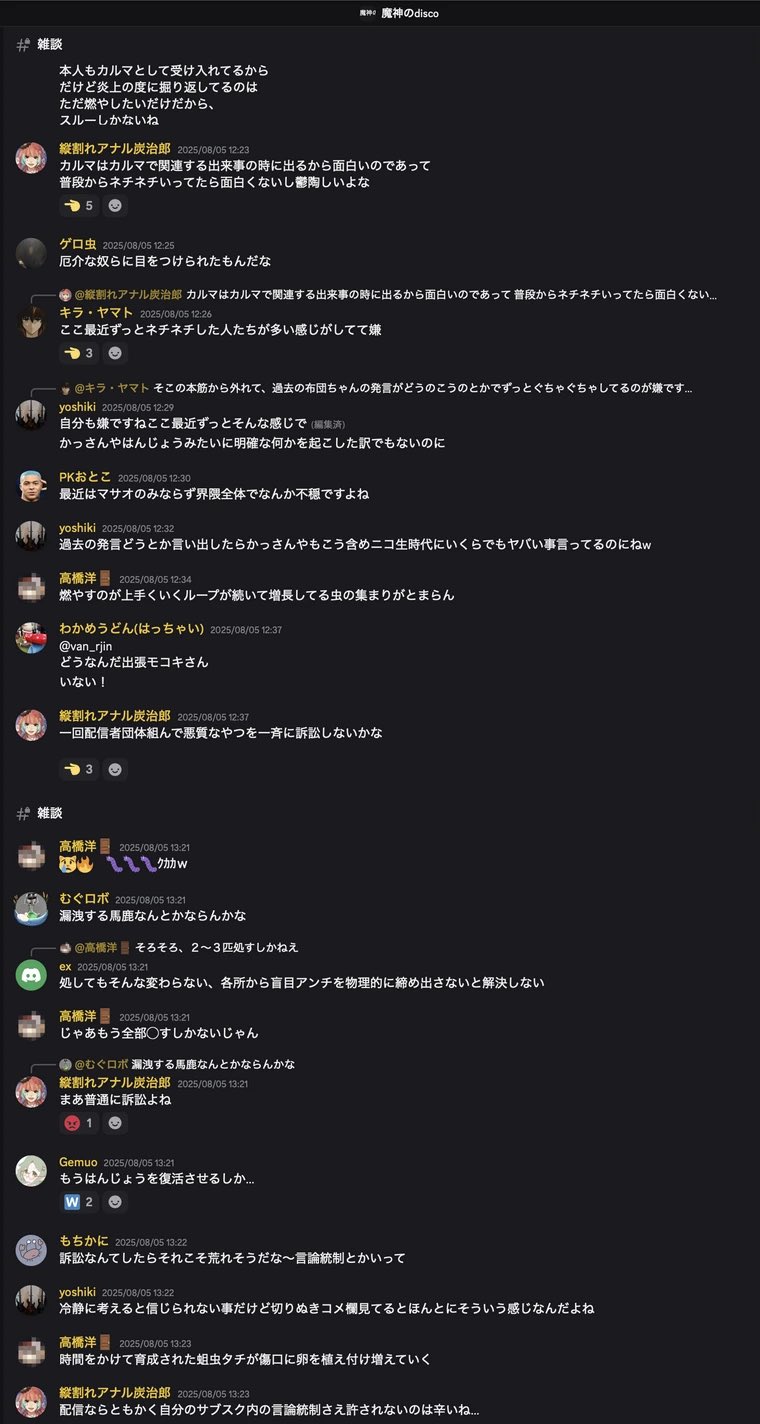Add a reaction to Gemuo's message
Image resolution: width=760 pixels, height=1424 pixels.
pos(116,1202)
